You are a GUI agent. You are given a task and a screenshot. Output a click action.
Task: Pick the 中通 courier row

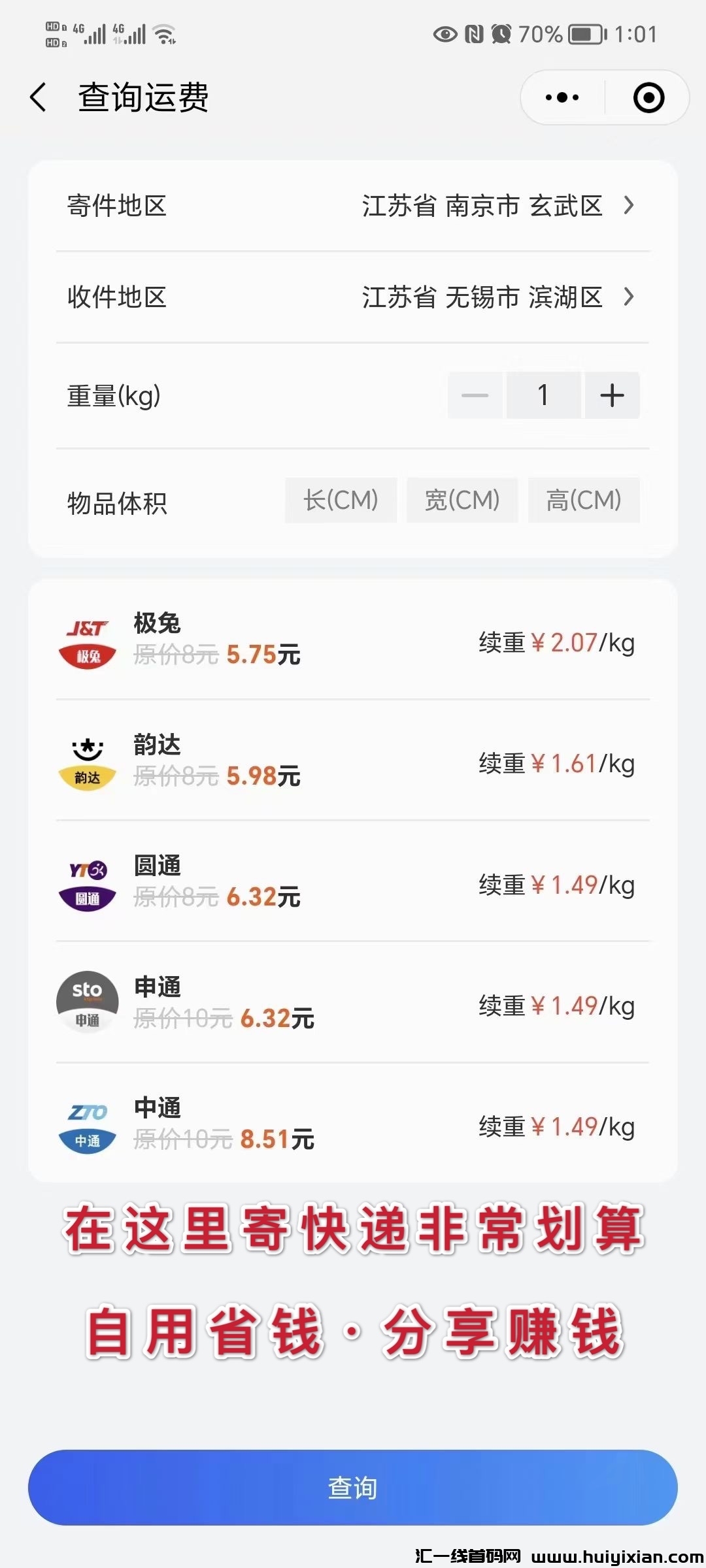(353, 1125)
